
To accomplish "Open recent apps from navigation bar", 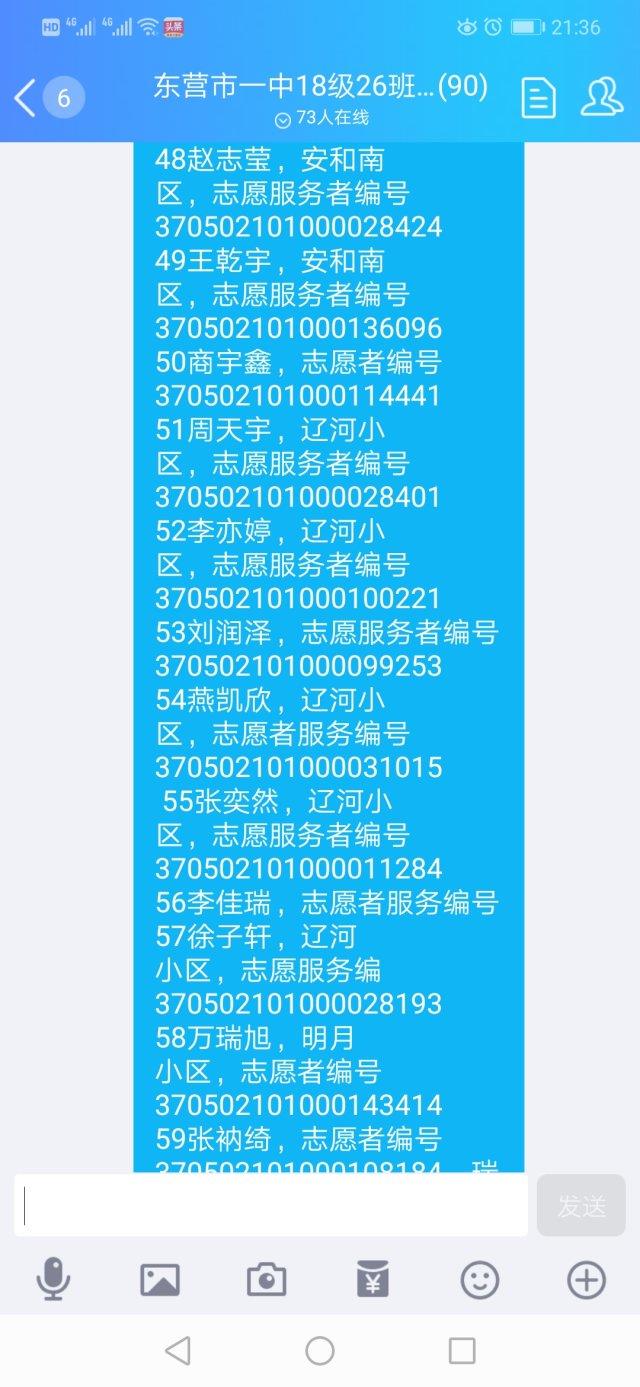I will coord(462,1351).
